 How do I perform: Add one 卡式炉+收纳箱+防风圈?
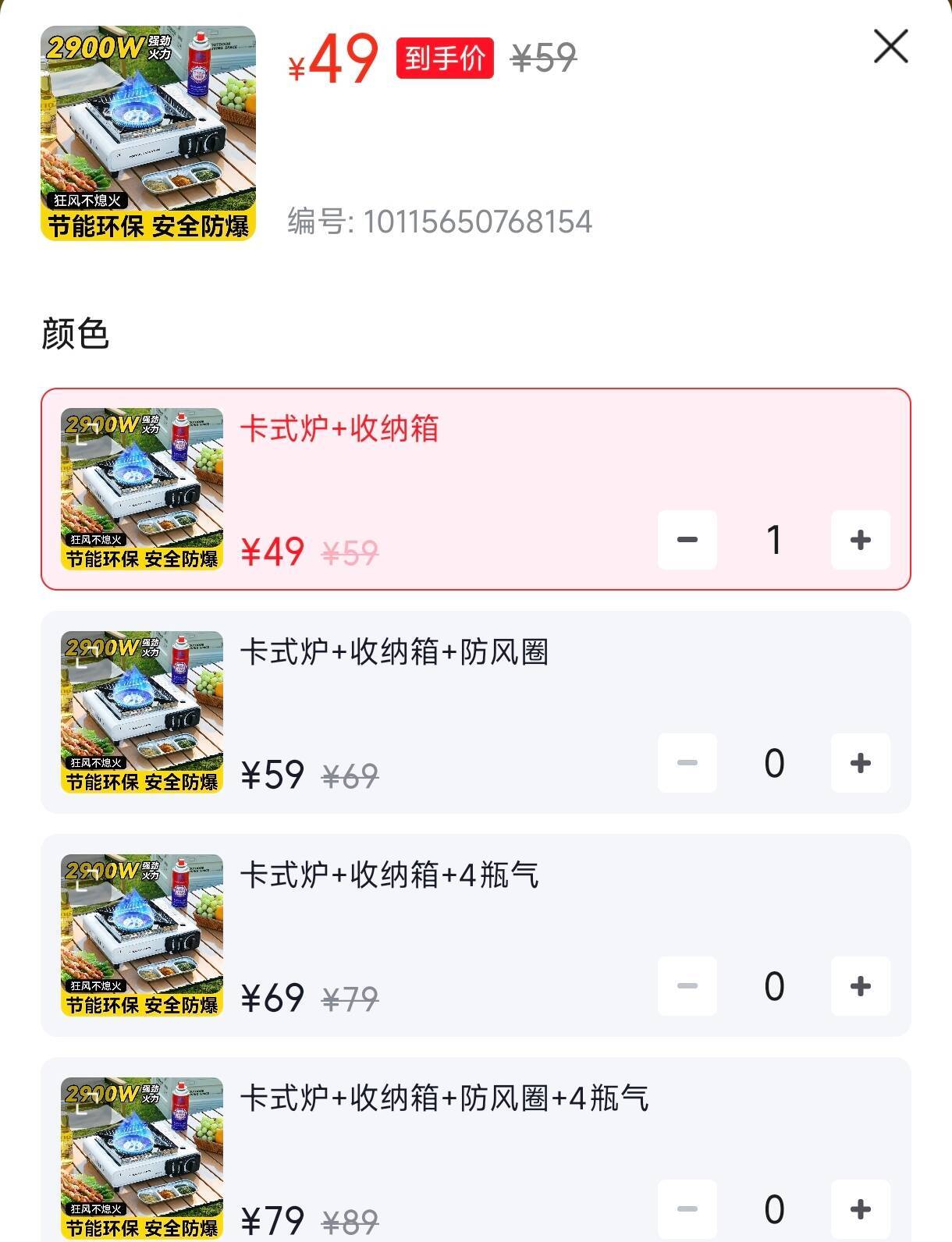coord(860,763)
